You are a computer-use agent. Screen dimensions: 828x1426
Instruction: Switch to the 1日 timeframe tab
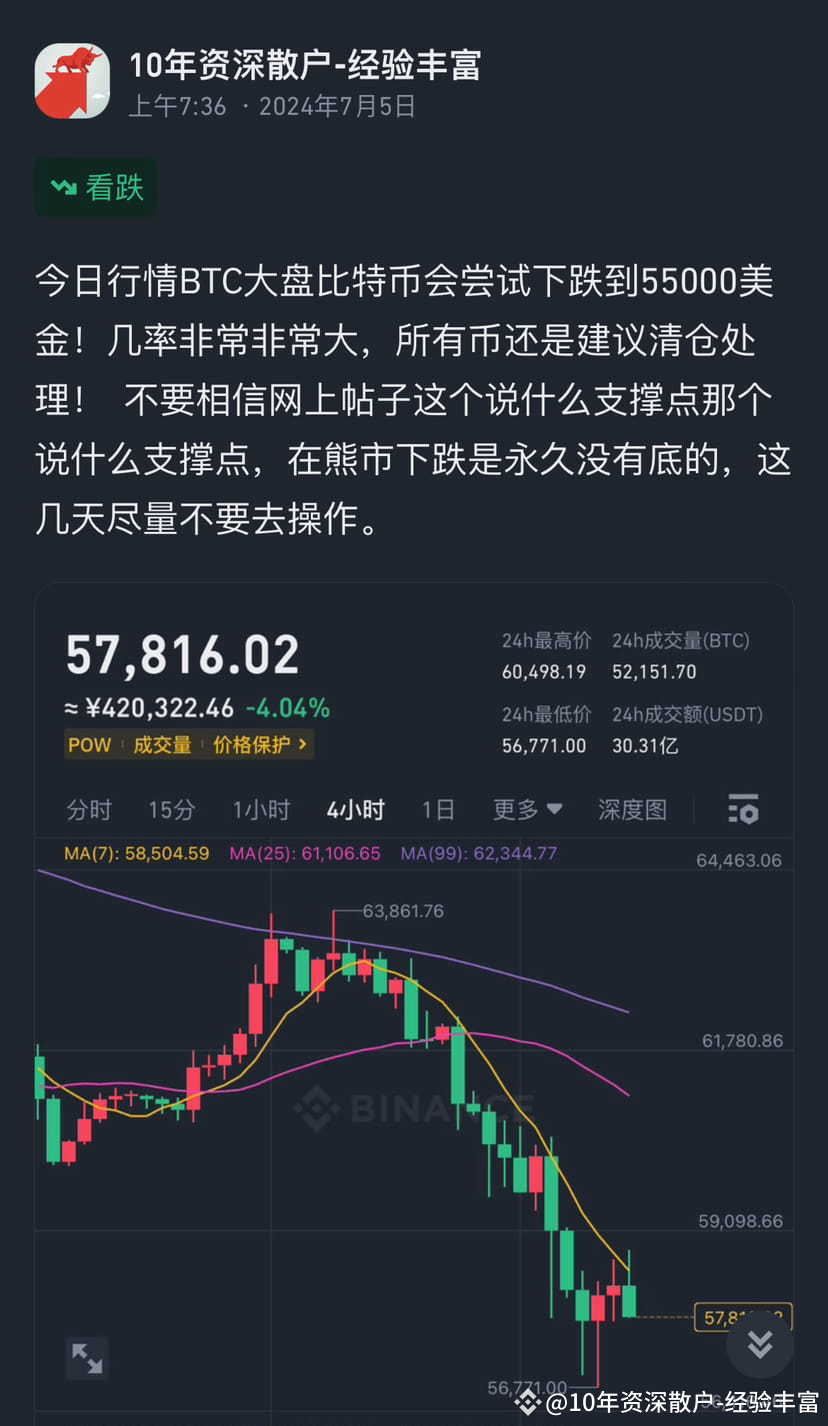(438, 810)
